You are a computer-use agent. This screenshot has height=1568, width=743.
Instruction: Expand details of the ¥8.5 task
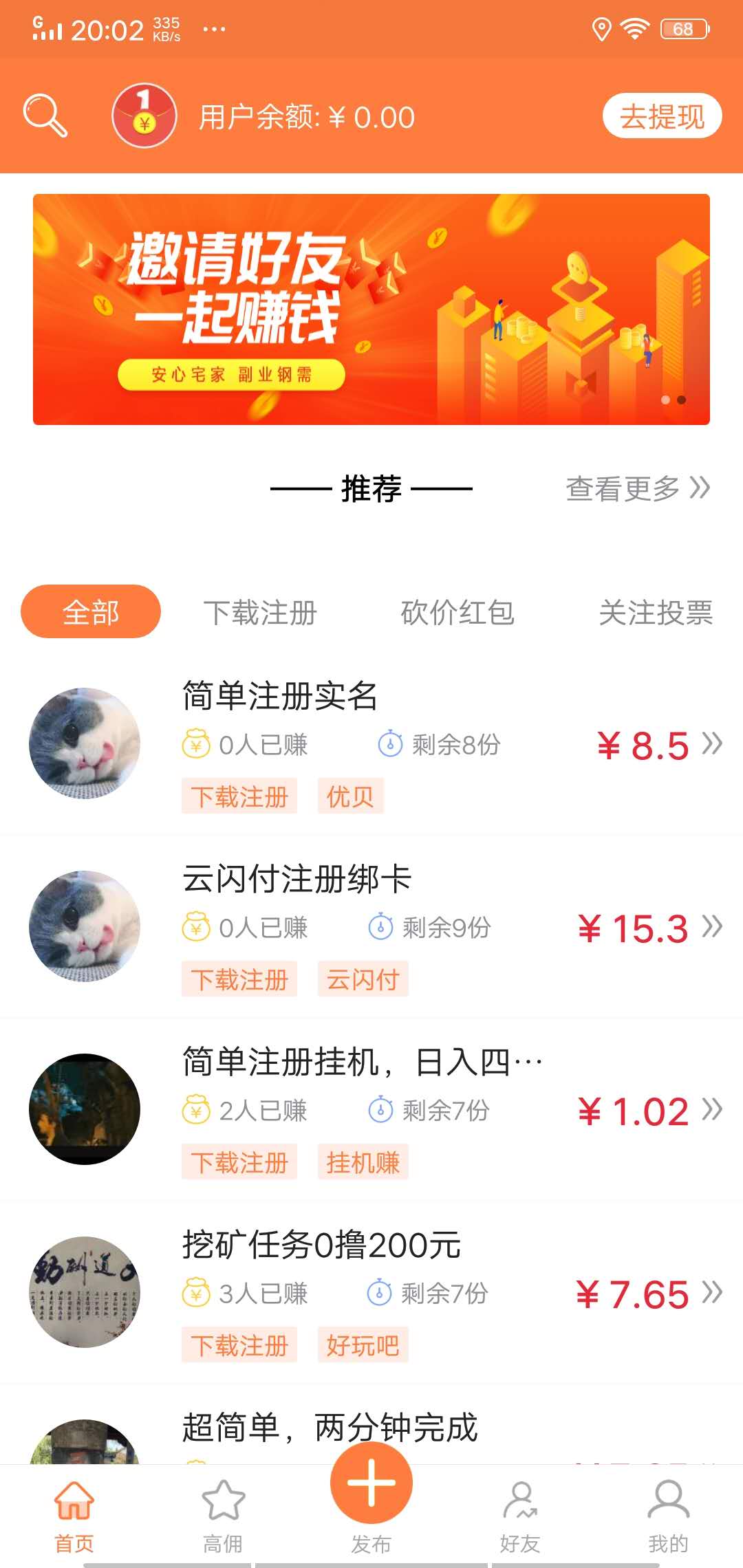(712, 744)
